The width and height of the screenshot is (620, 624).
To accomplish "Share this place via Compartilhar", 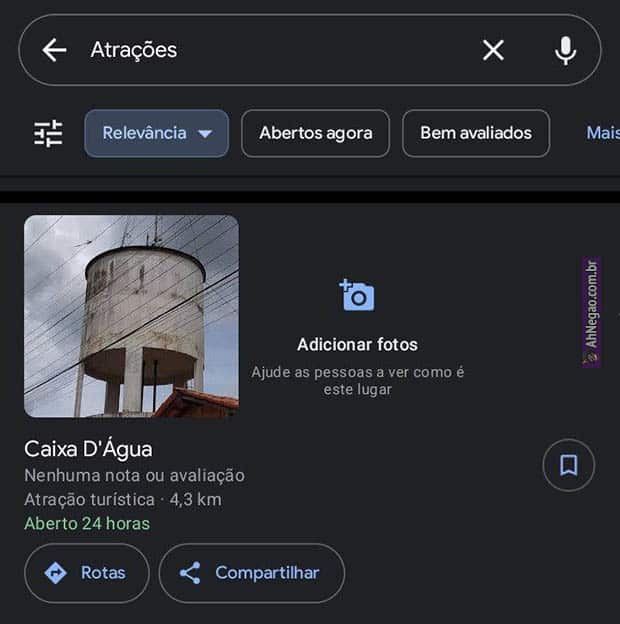I will (x=251, y=573).
